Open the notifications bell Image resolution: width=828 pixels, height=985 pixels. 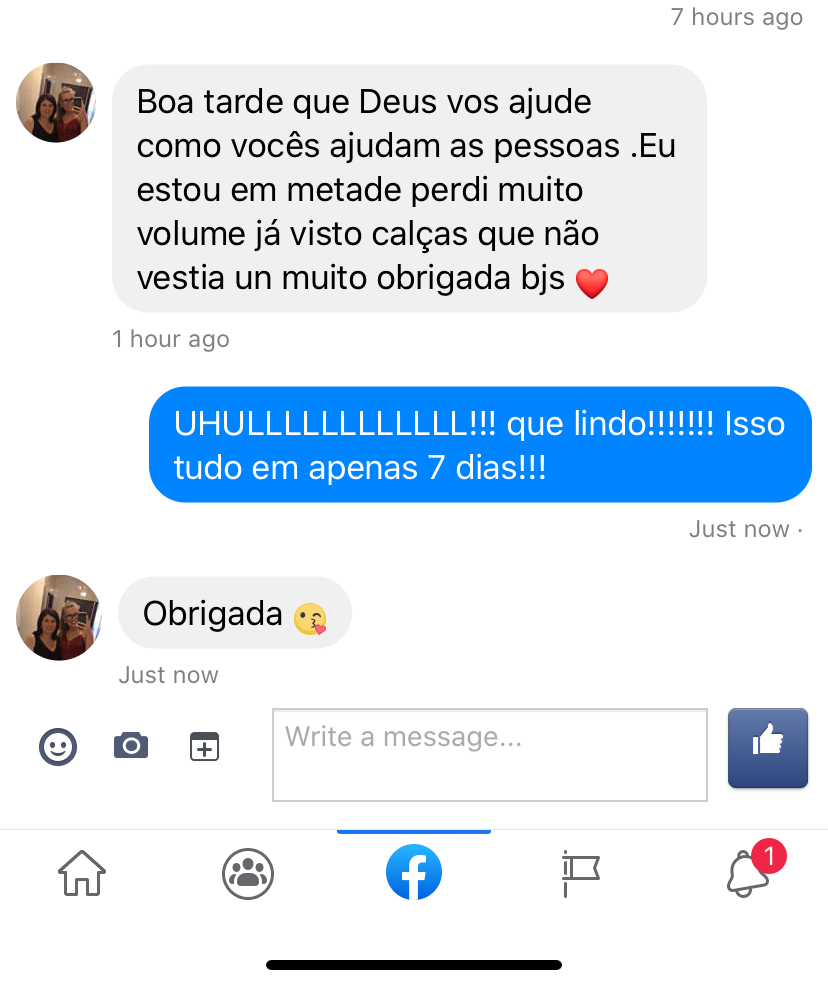[x=747, y=873]
